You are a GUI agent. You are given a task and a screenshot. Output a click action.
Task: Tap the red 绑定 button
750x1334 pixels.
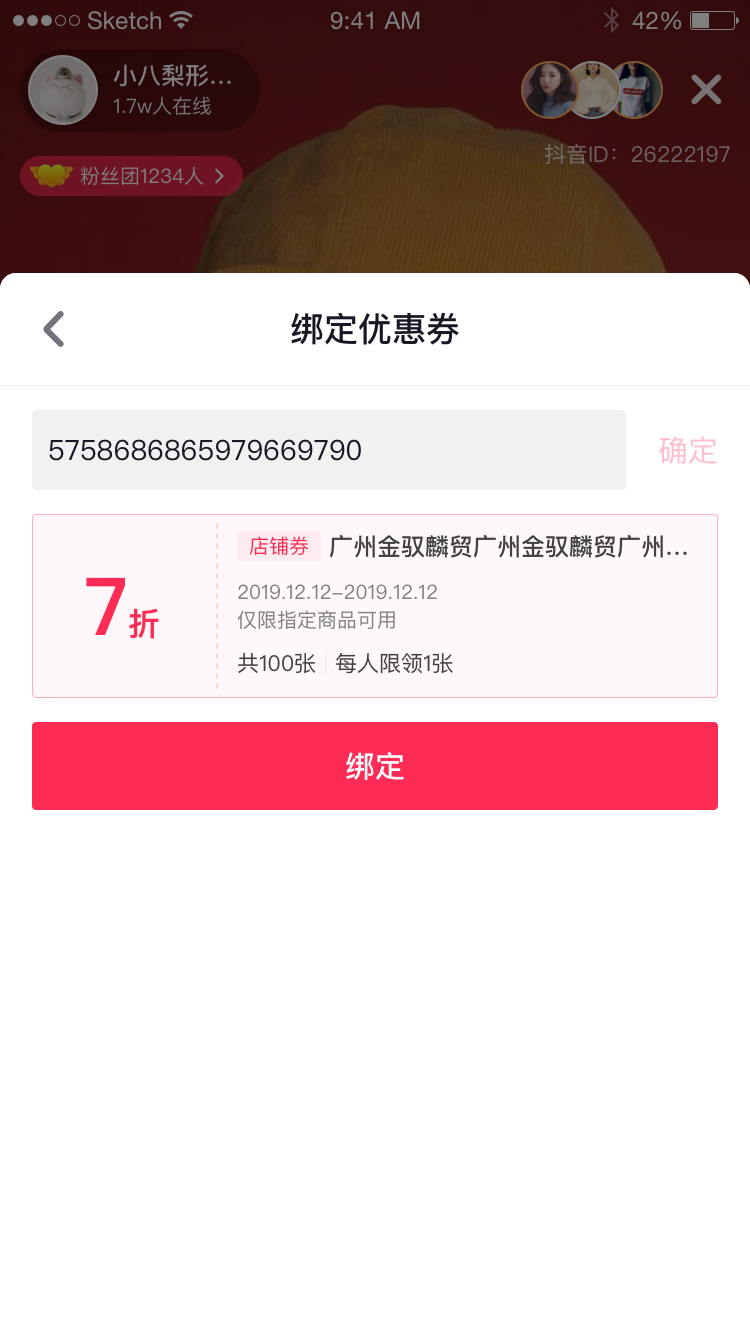[x=375, y=766]
